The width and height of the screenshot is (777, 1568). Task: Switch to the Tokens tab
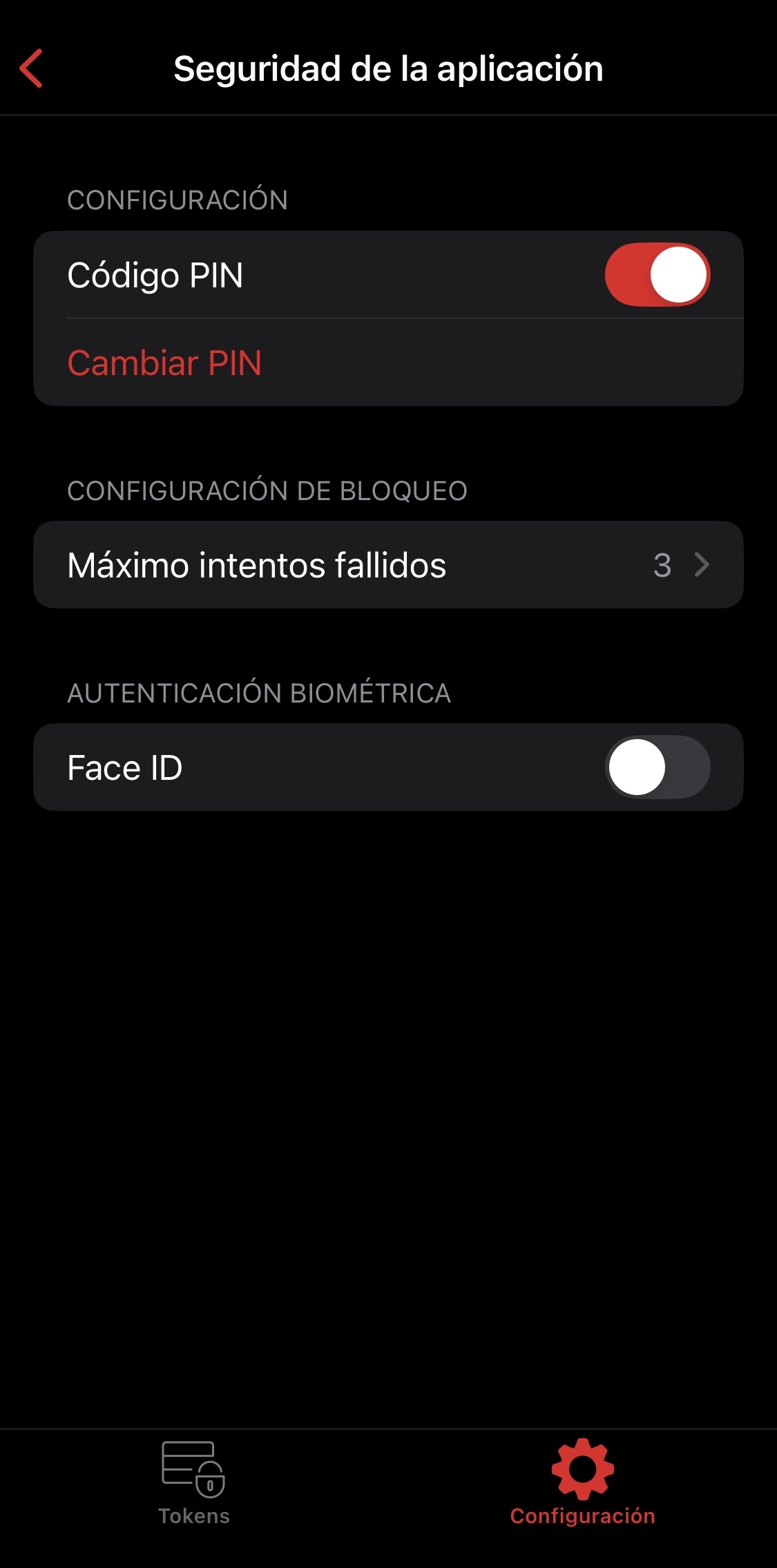pyautogui.click(x=193, y=1482)
